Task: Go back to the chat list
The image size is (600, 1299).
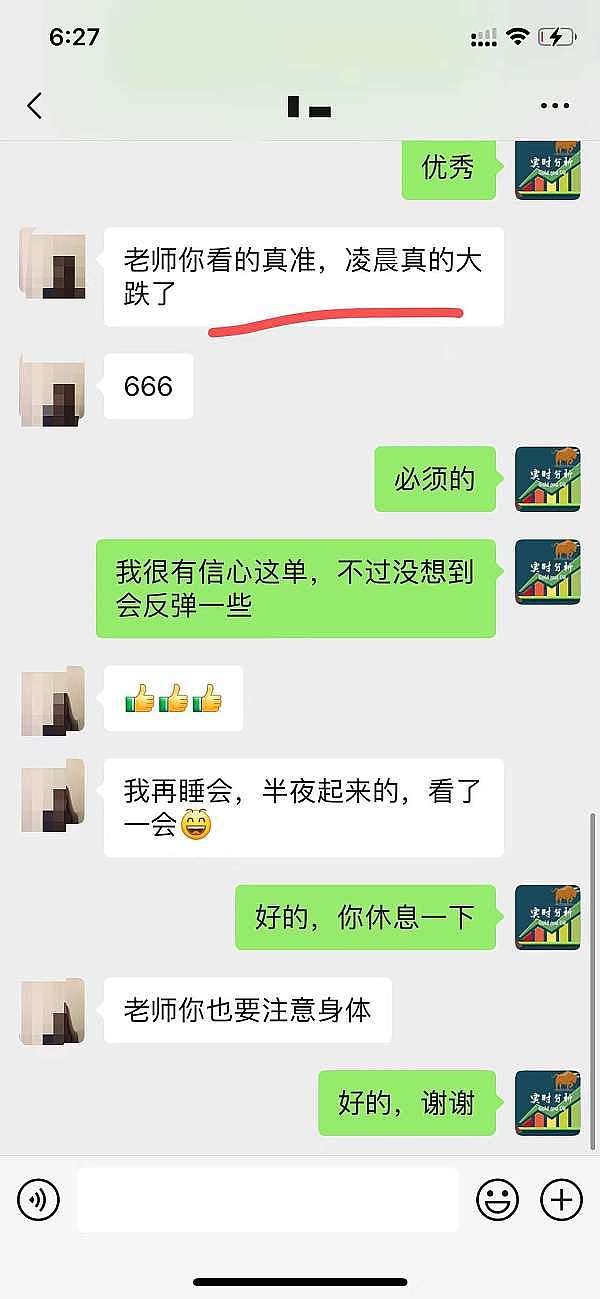Action: point(35,106)
